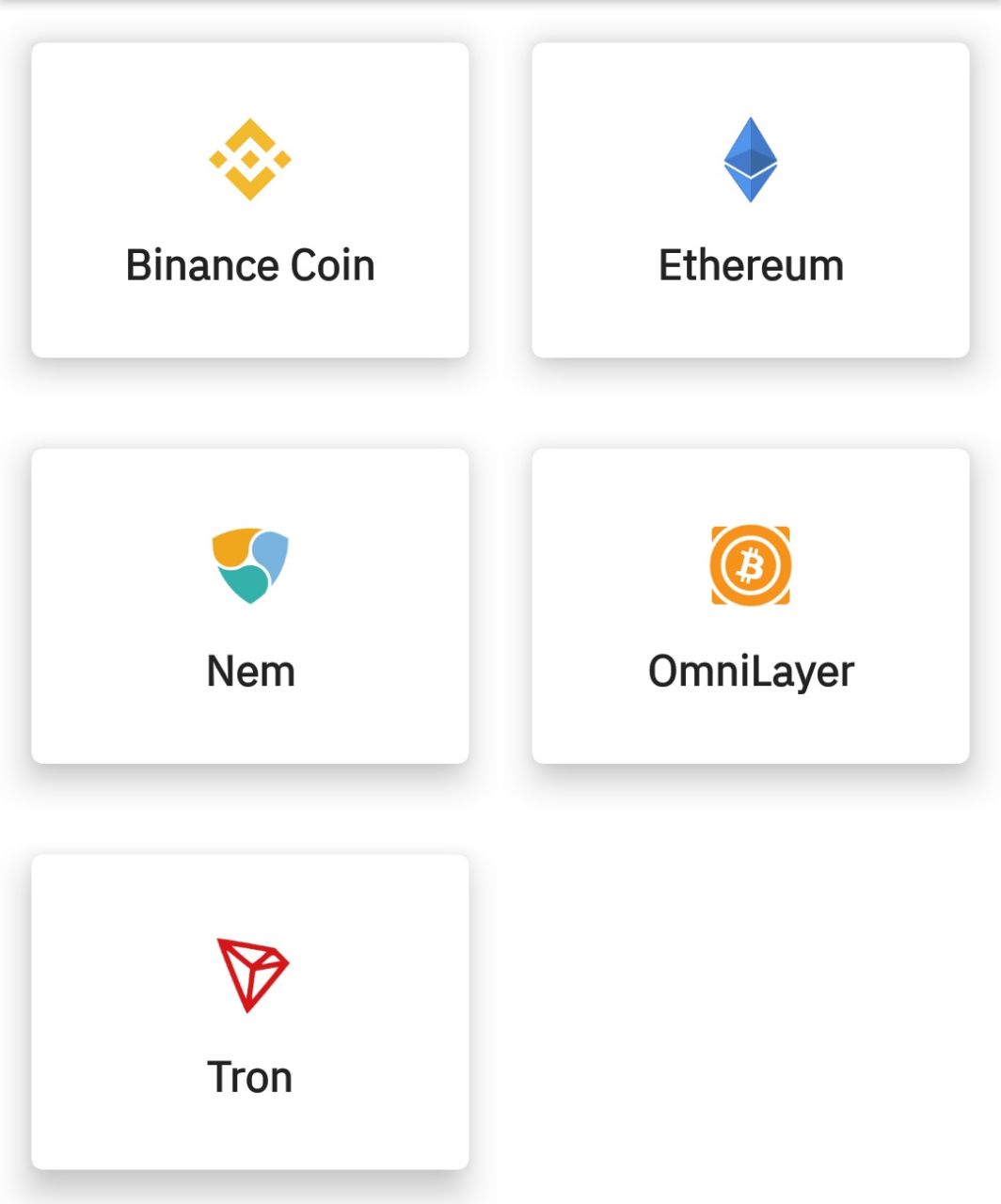Tap the OmniLayer card
The image size is (1001, 1204).
(x=750, y=606)
